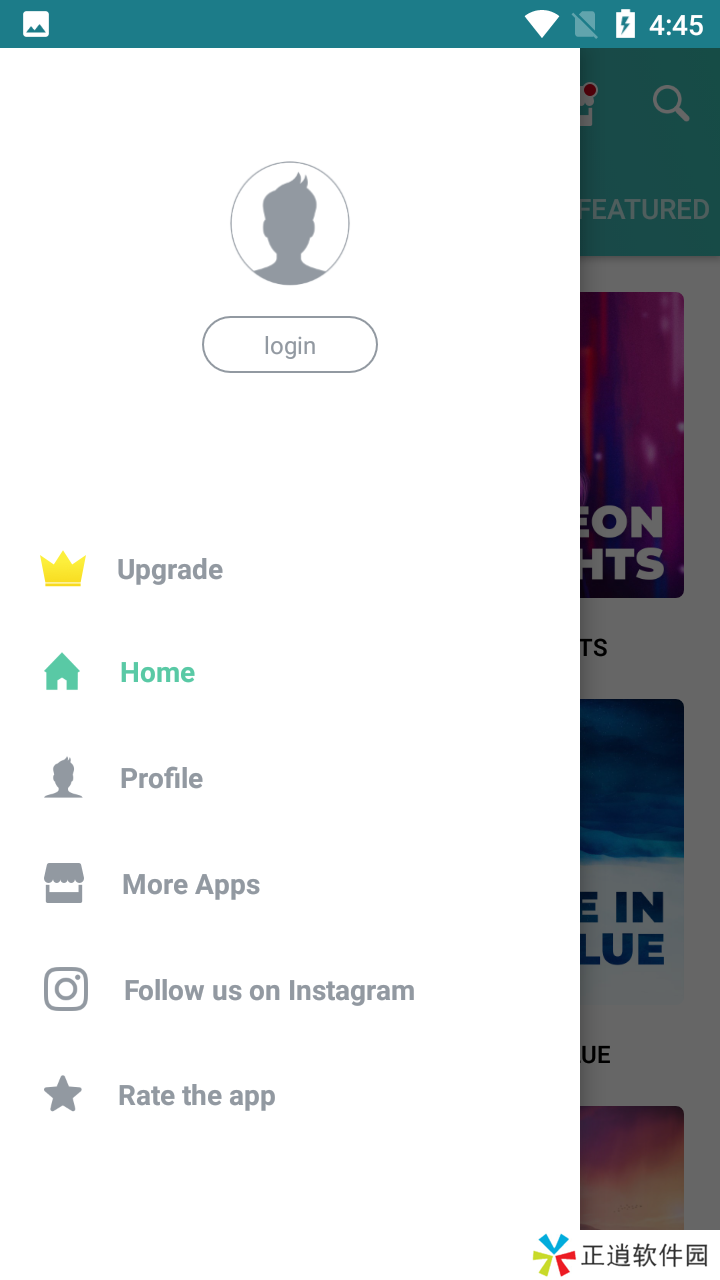Open More Apps
This screenshot has height=1280, width=720.
pos(190,884)
